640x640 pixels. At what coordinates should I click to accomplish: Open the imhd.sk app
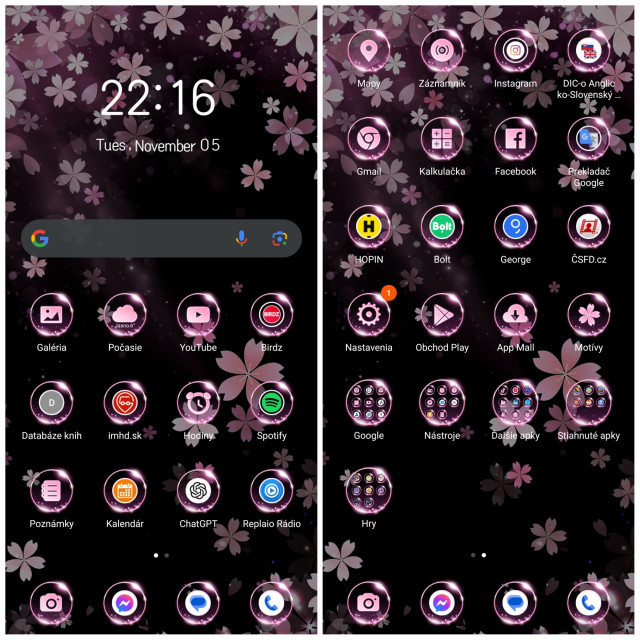pos(125,403)
